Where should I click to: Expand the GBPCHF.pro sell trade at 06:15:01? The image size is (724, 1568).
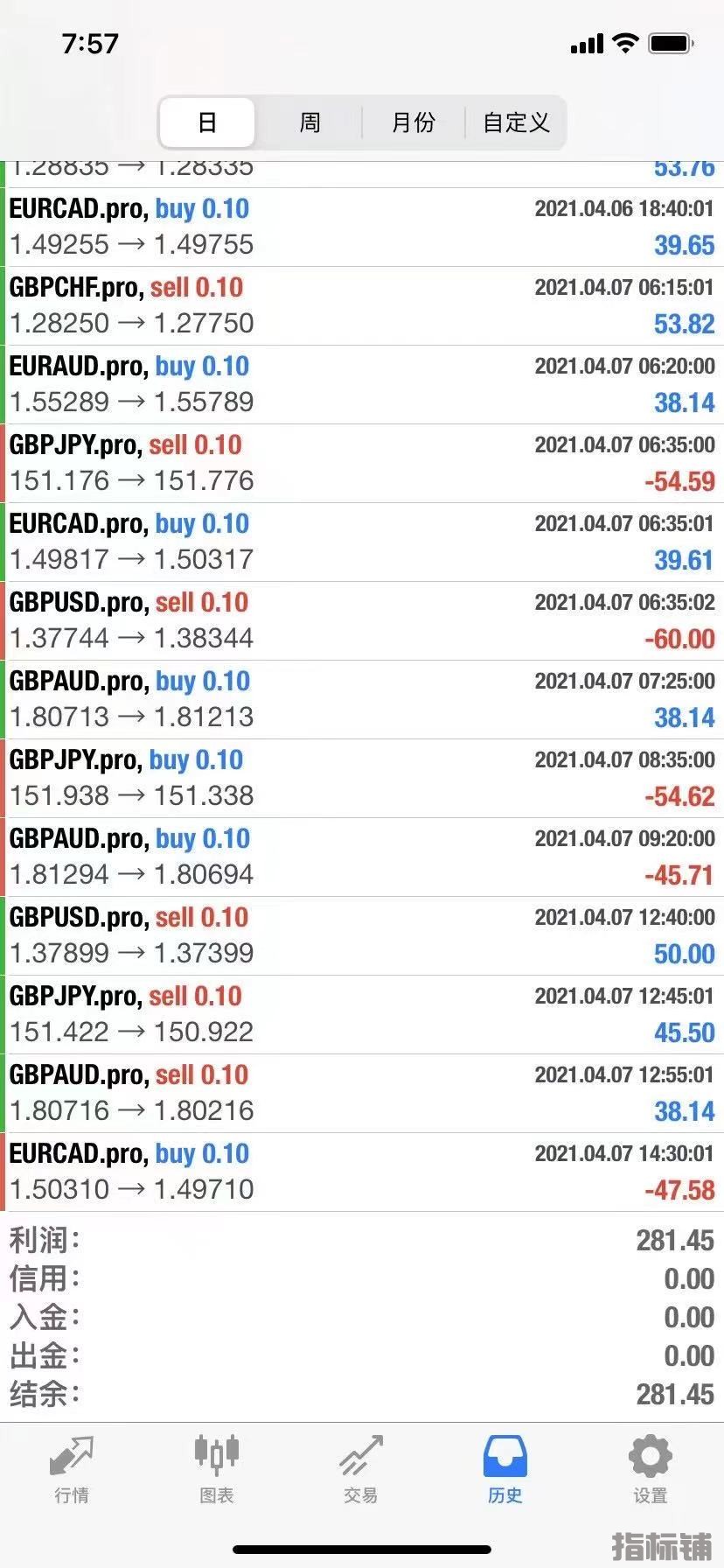[362, 306]
